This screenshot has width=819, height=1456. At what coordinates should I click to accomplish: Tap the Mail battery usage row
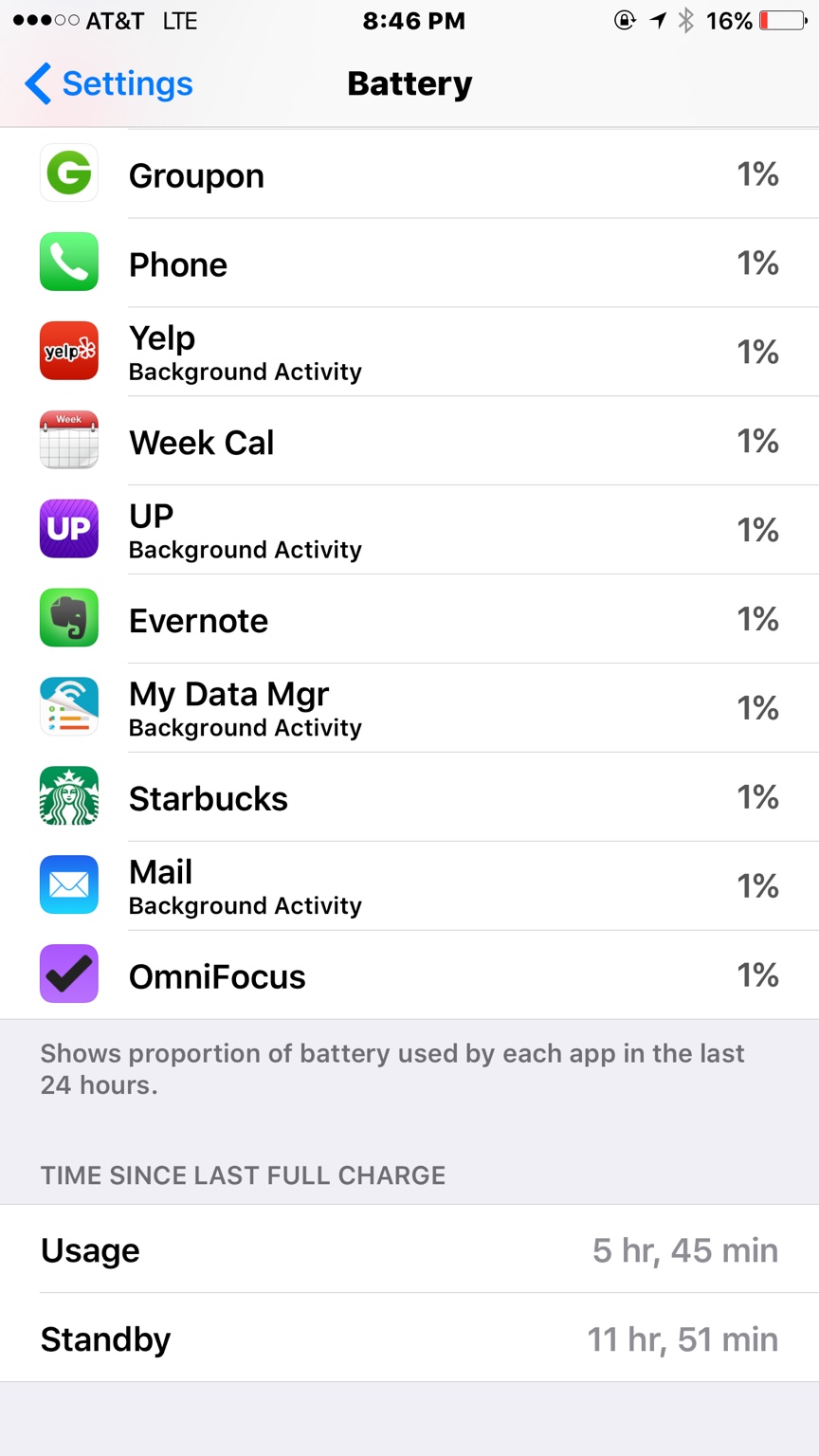pos(409,886)
